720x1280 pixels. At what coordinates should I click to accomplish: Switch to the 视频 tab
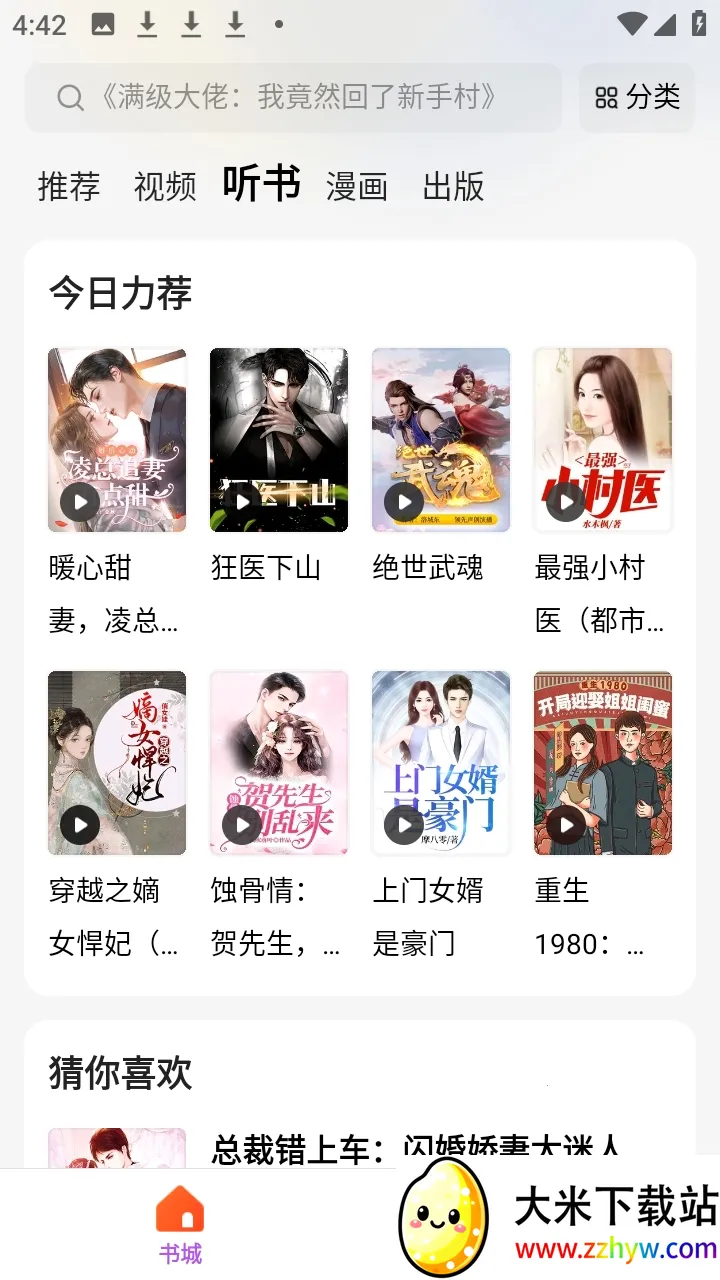point(165,186)
